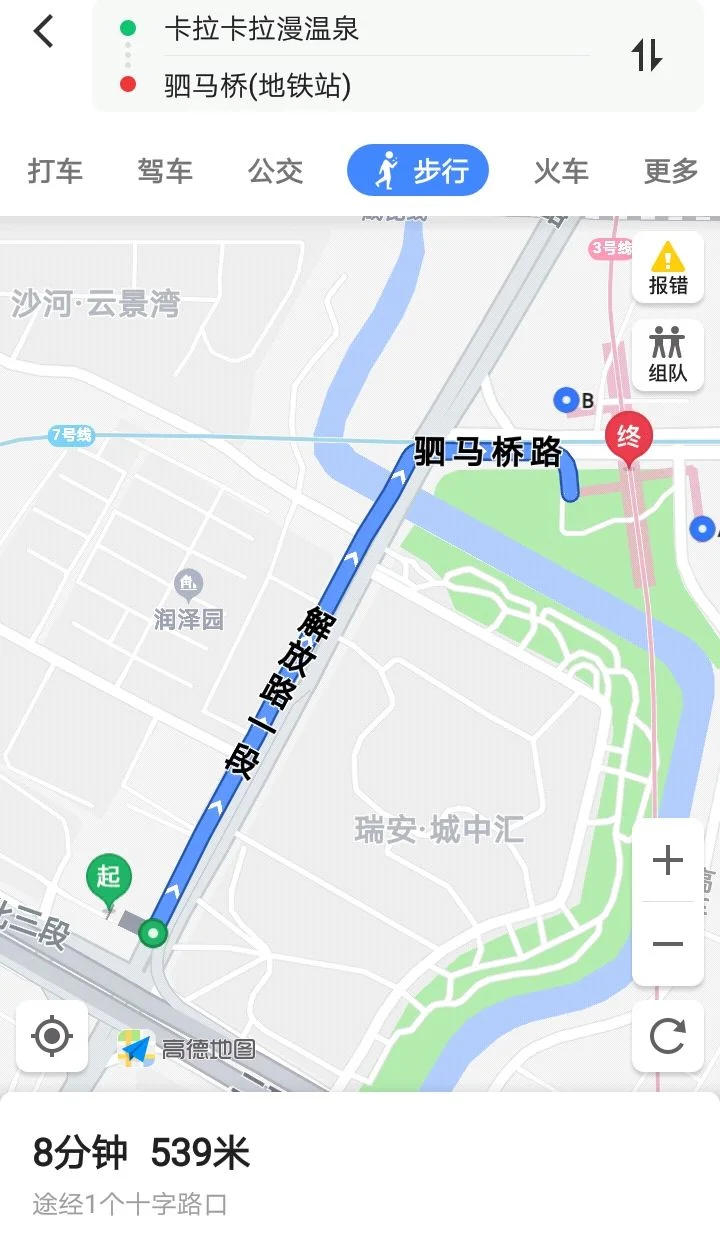Zoom out using the minus control
720x1235 pixels.
point(667,941)
